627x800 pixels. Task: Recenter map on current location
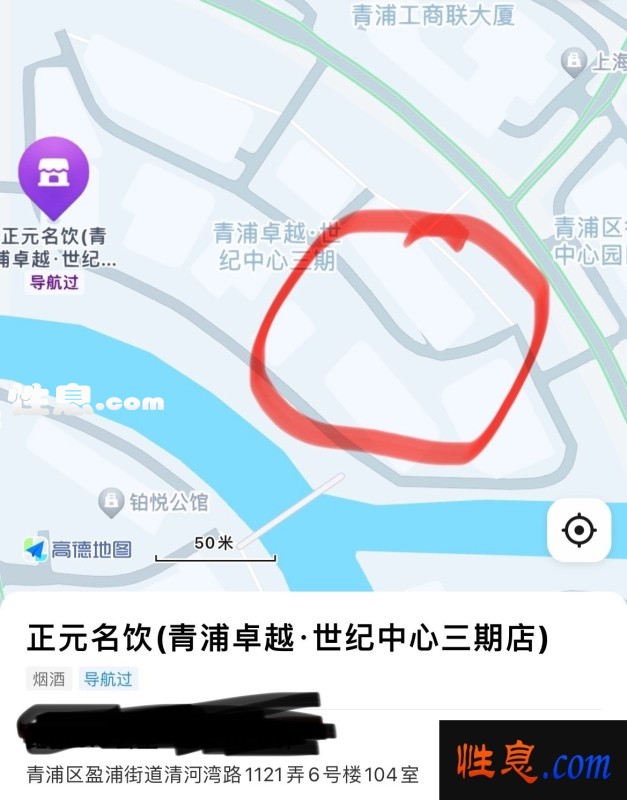tap(579, 530)
